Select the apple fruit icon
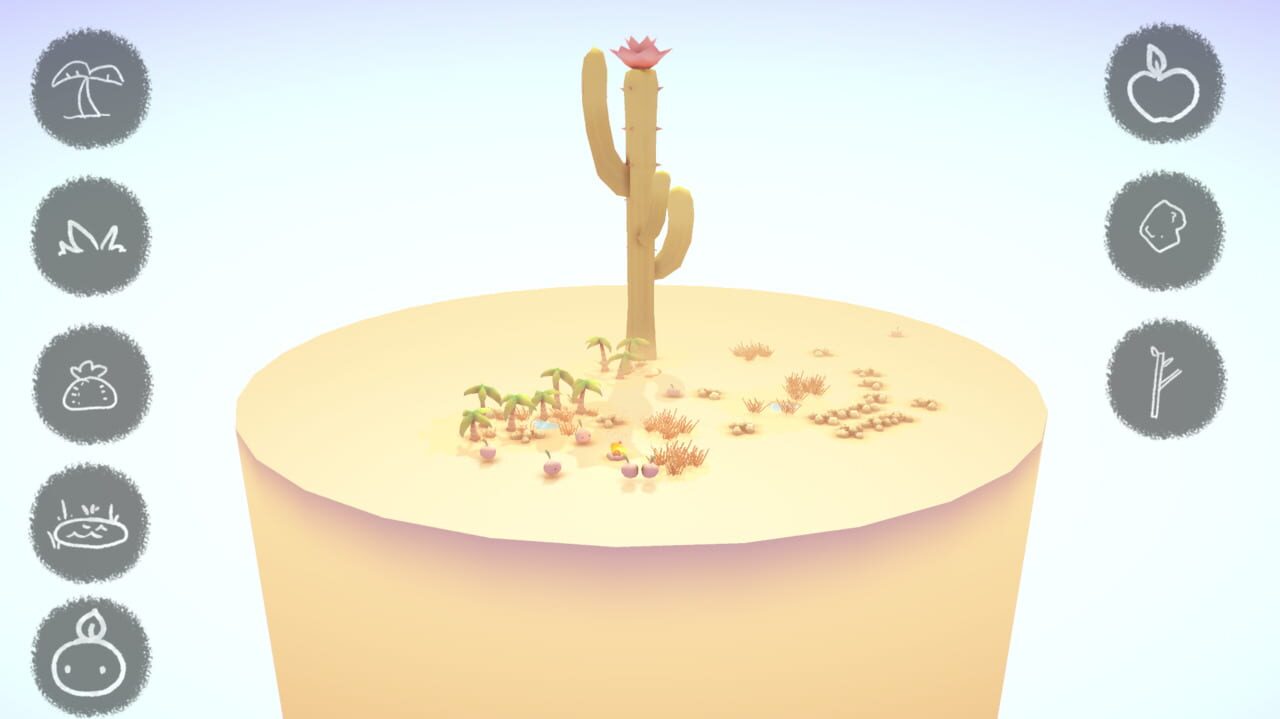This screenshot has height=719, width=1280. point(1164,83)
